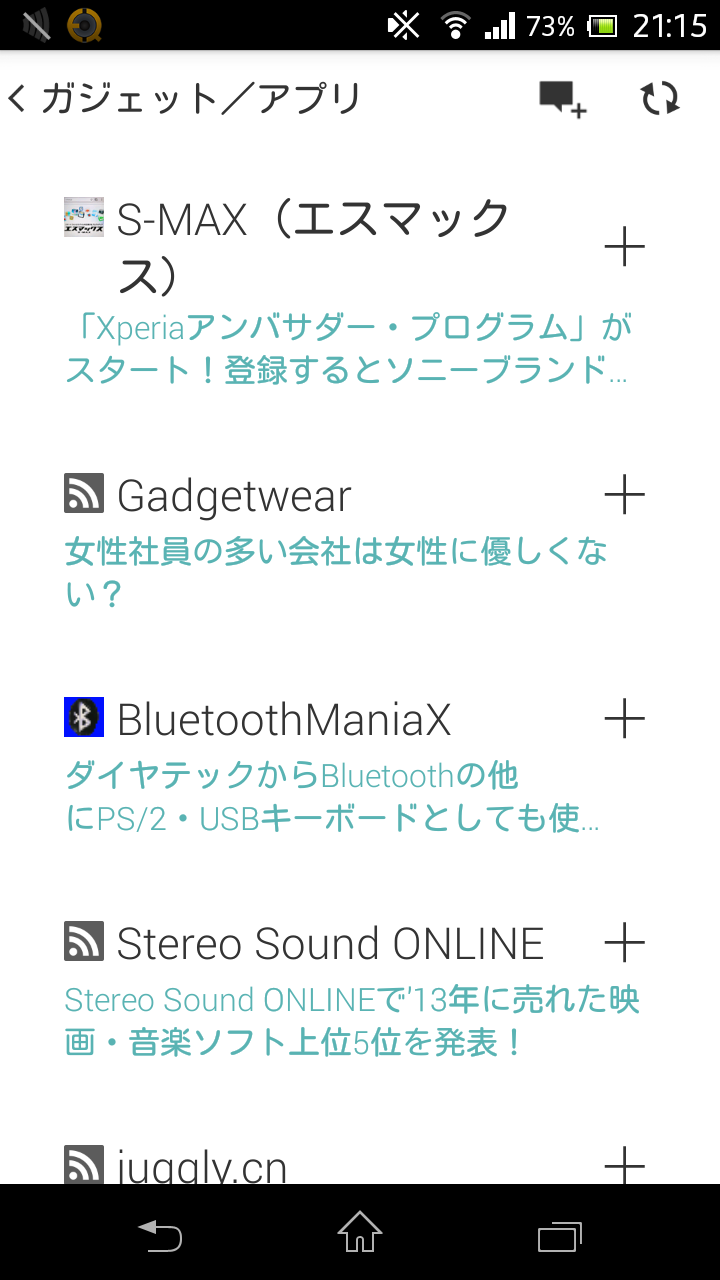This screenshot has width=720, height=1280.
Task: Tap the add feed icon in toolbar
Action: coord(563,99)
